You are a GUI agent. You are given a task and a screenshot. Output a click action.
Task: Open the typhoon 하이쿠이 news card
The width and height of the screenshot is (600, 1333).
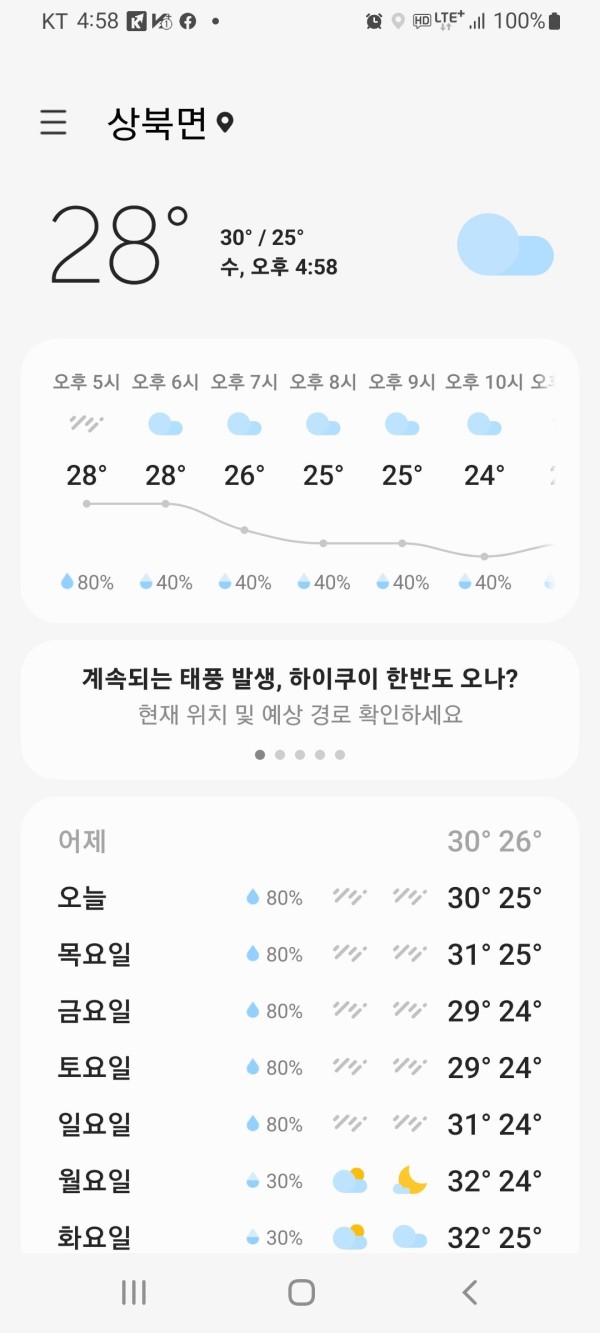tap(300, 696)
